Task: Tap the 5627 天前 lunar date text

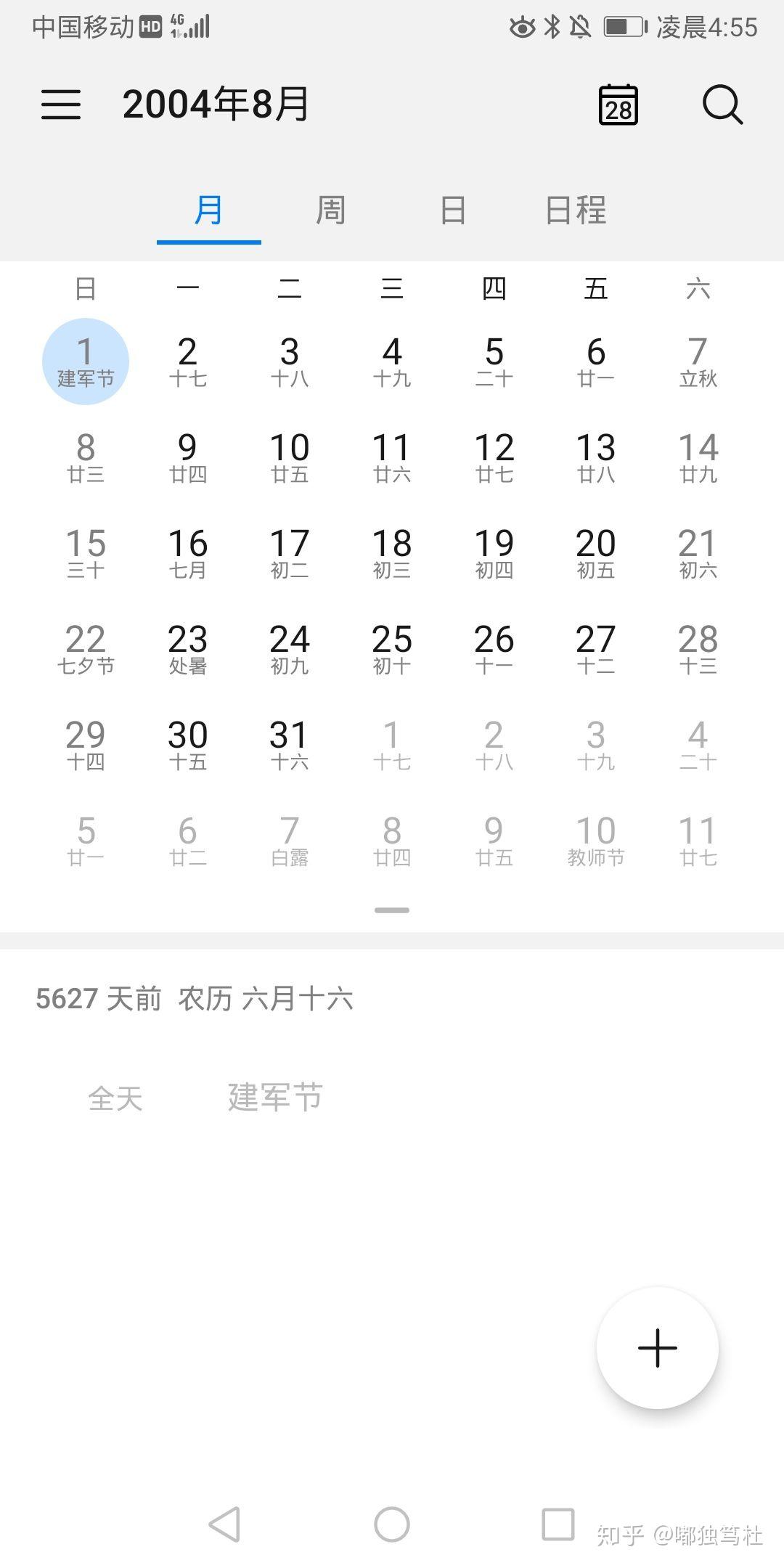Action: [x=195, y=999]
